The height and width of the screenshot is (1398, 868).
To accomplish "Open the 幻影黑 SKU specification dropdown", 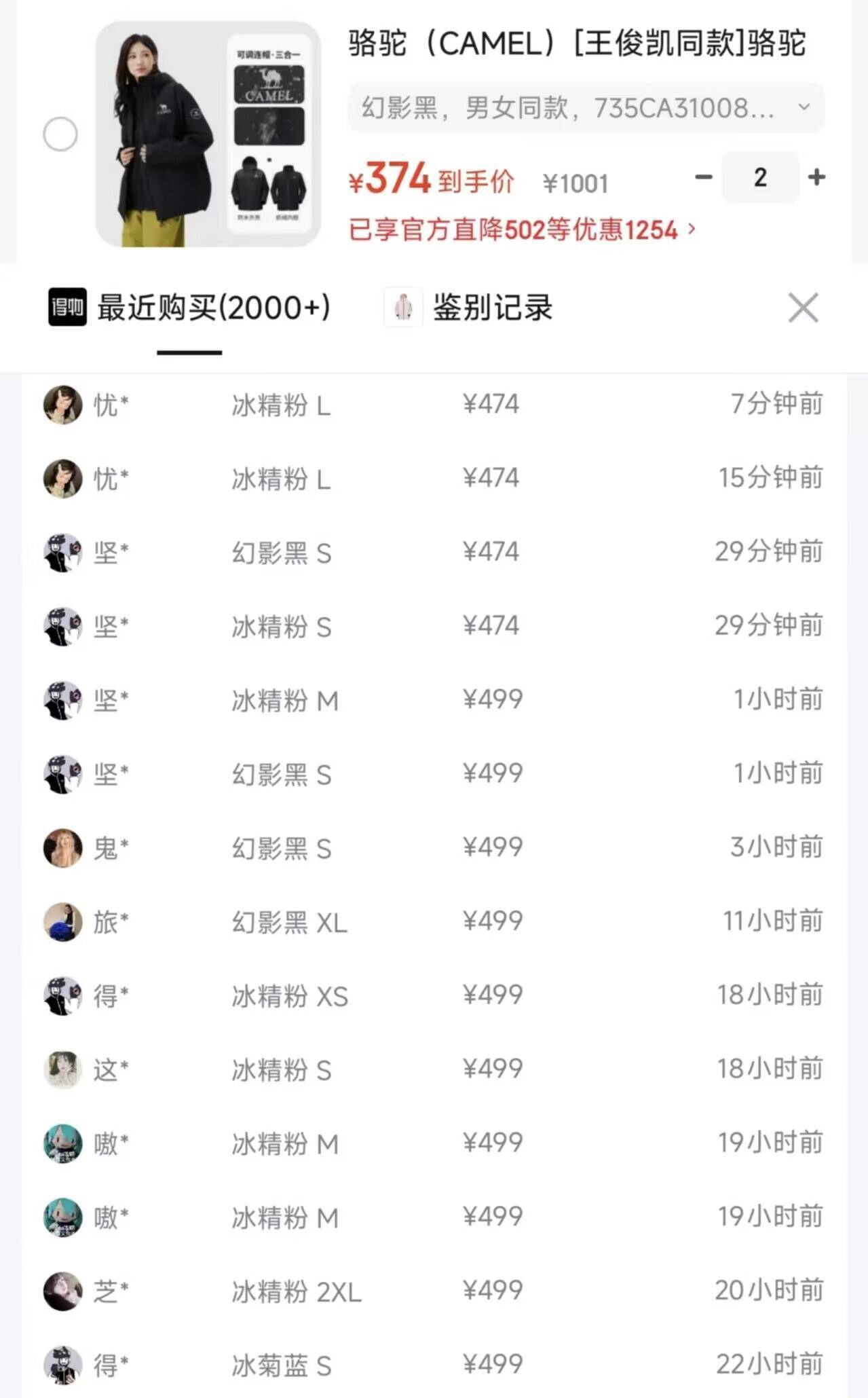I will [x=584, y=106].
